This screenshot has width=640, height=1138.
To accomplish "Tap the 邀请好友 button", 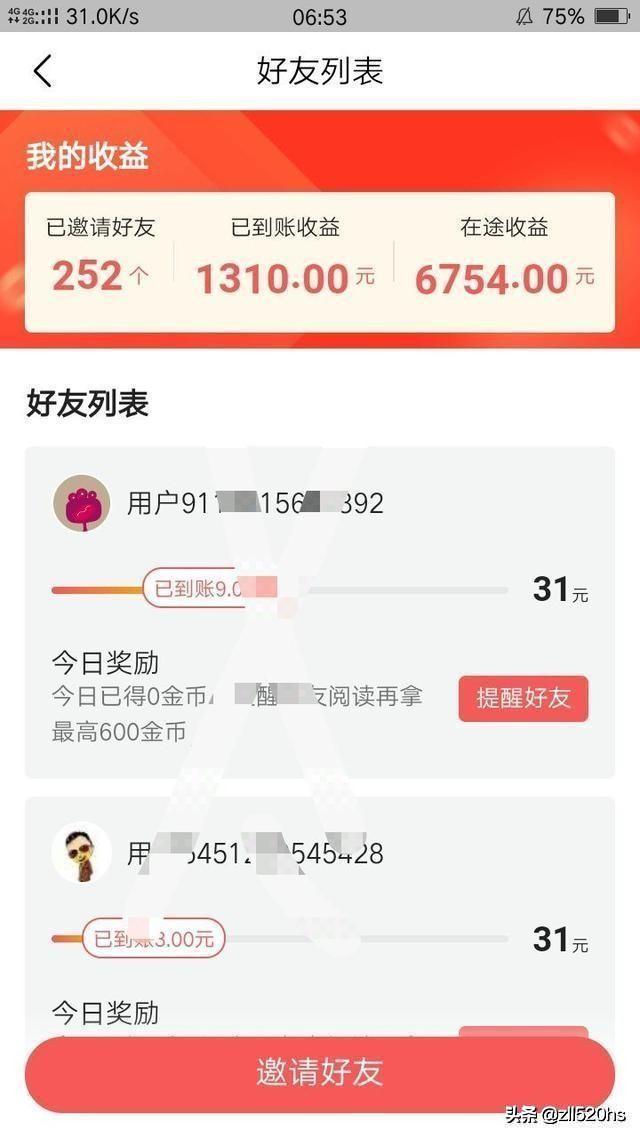I will pos(320,1073).
